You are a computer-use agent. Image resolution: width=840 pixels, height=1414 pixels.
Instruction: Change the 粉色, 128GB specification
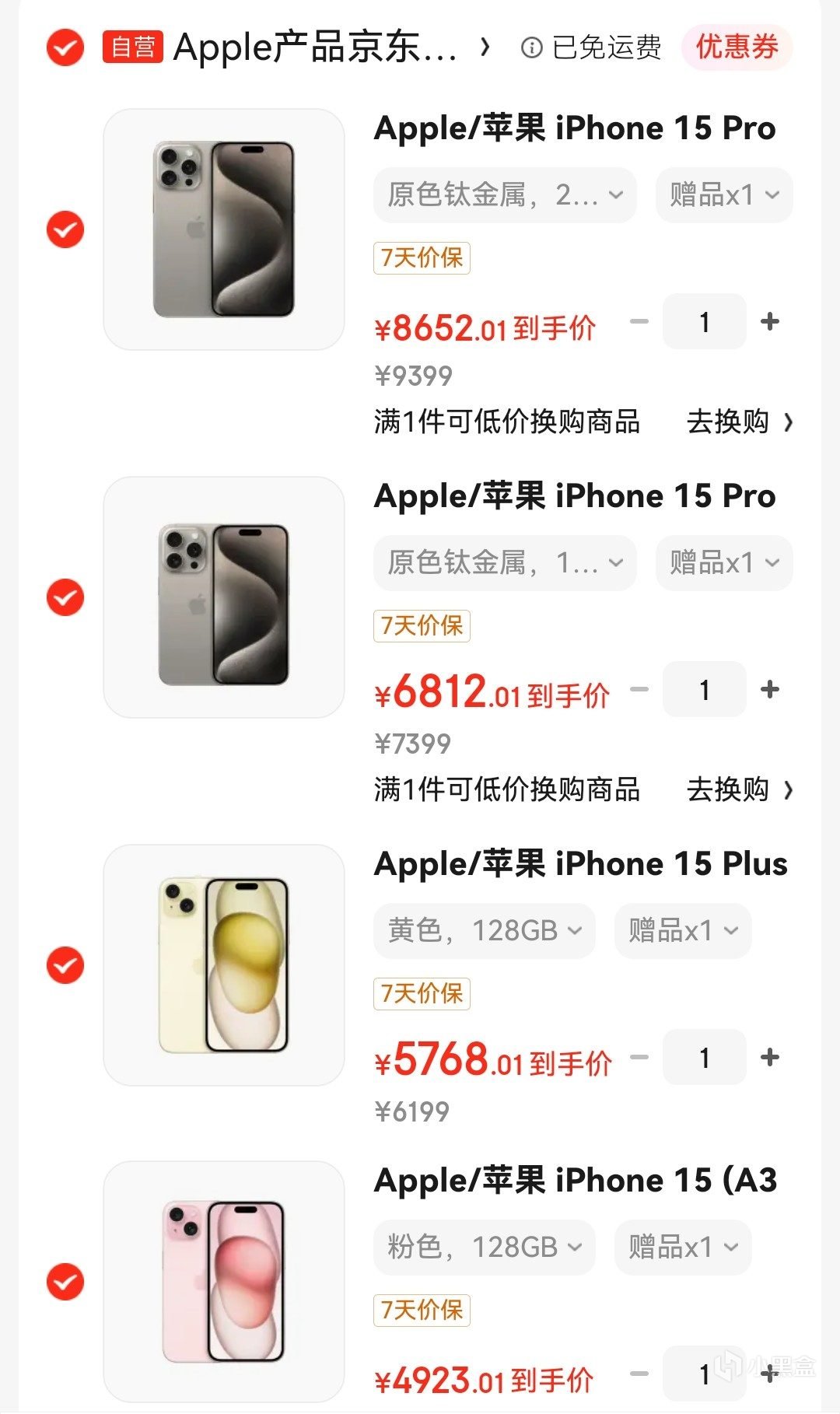coord(484,1247)
